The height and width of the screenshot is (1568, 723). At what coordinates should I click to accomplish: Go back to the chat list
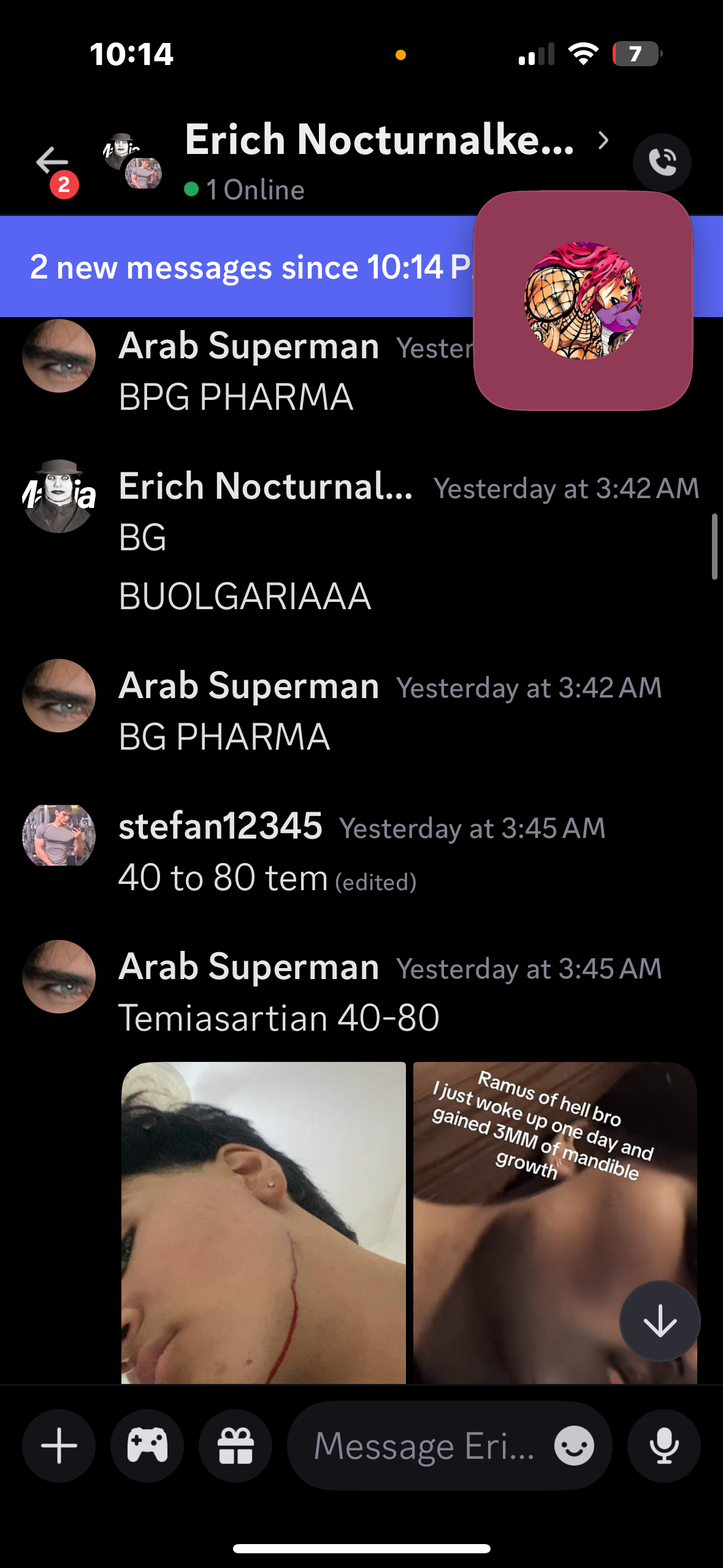(x=52, y=162)
